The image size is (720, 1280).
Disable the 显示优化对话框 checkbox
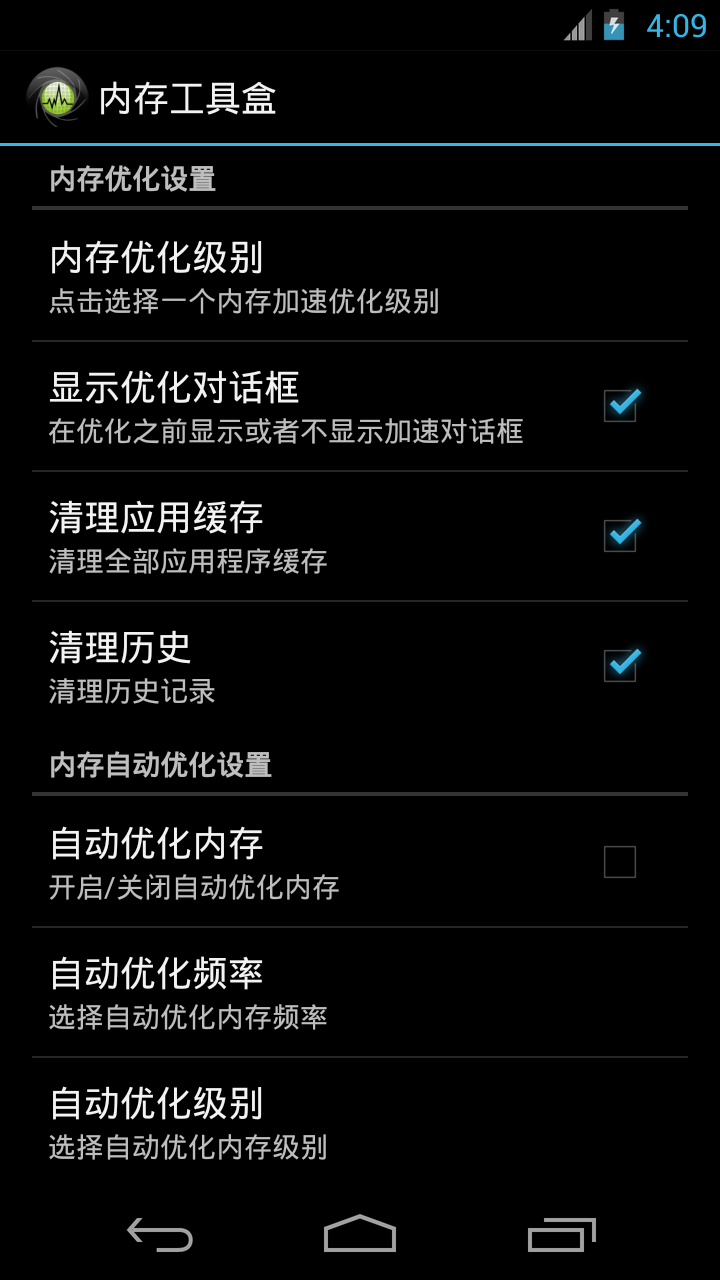pyautogui.click(x=621, y=405)
